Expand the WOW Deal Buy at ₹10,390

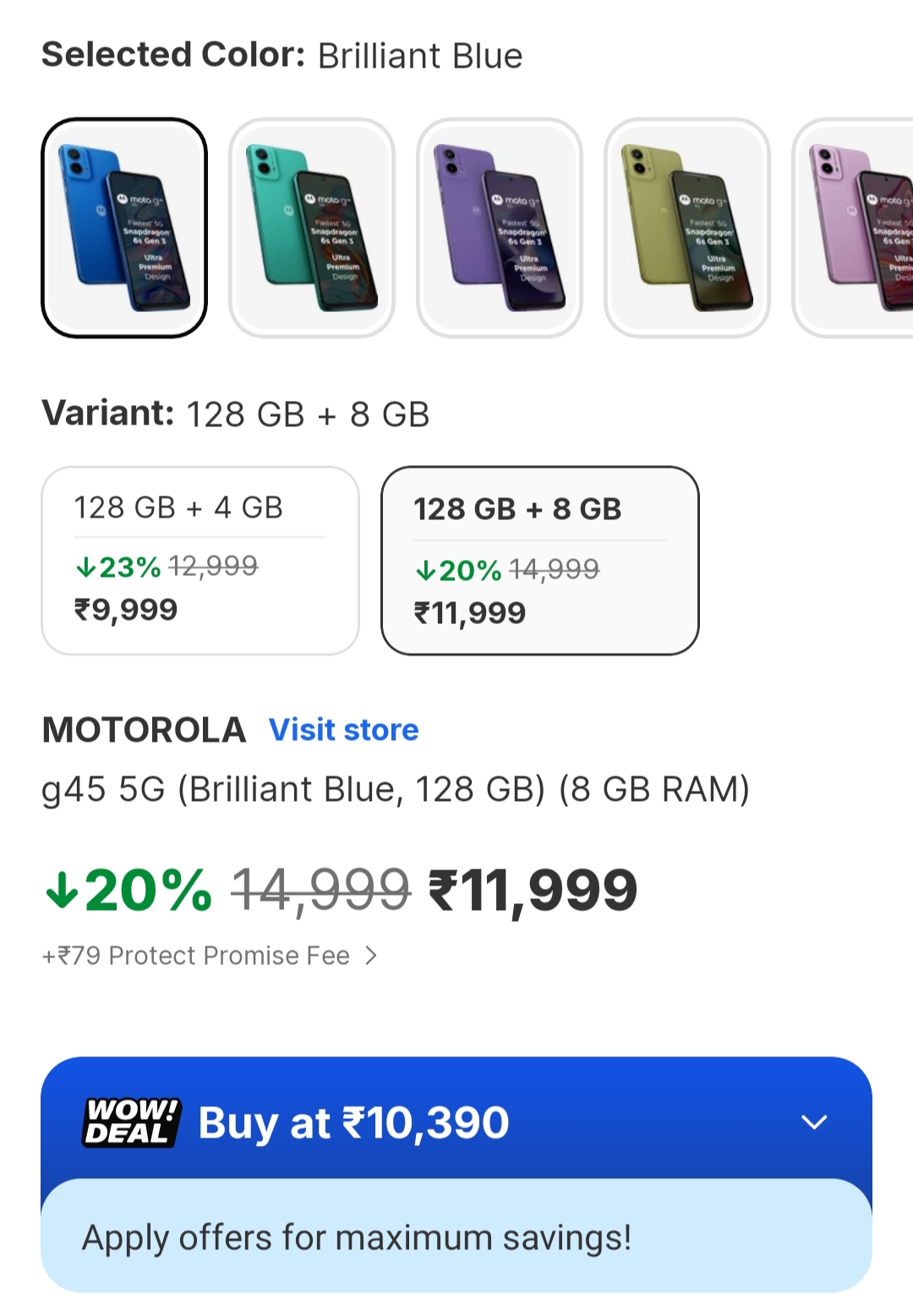(813, 1122)
